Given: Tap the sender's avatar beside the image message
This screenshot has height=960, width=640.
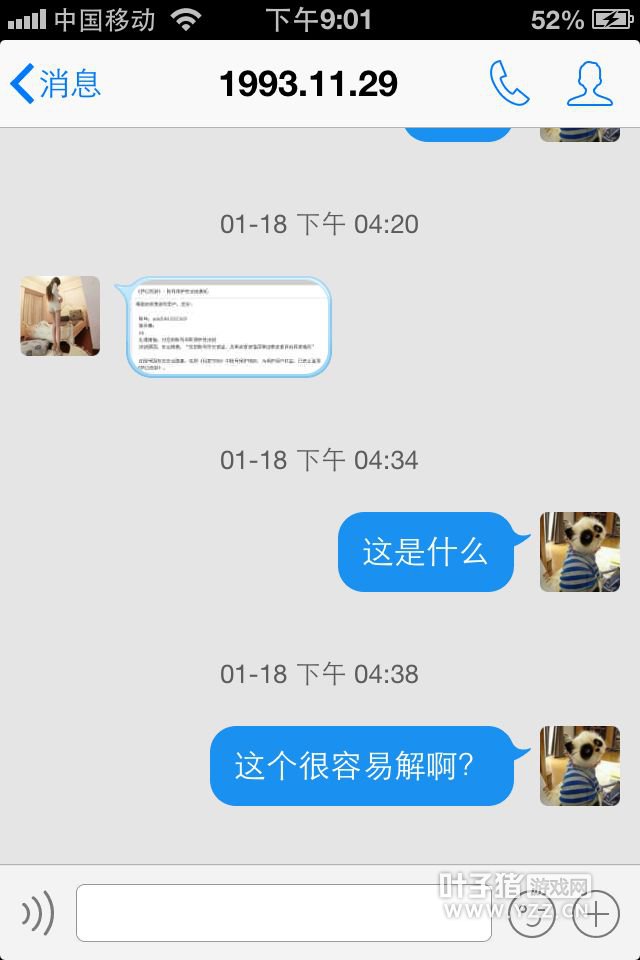Looking at the screenshot, I should click(60, 316).
